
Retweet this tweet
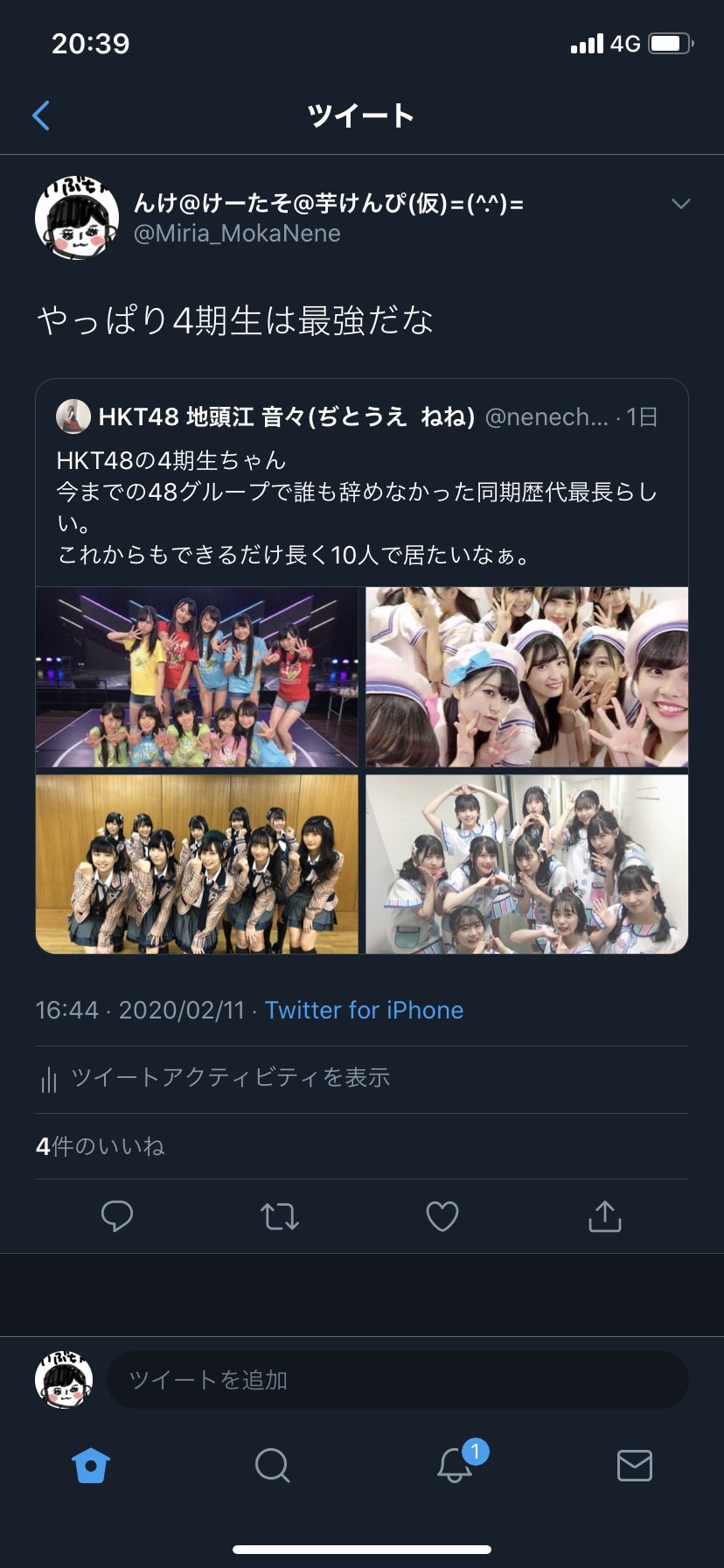pyautogui.click(x=280, y=1216)
